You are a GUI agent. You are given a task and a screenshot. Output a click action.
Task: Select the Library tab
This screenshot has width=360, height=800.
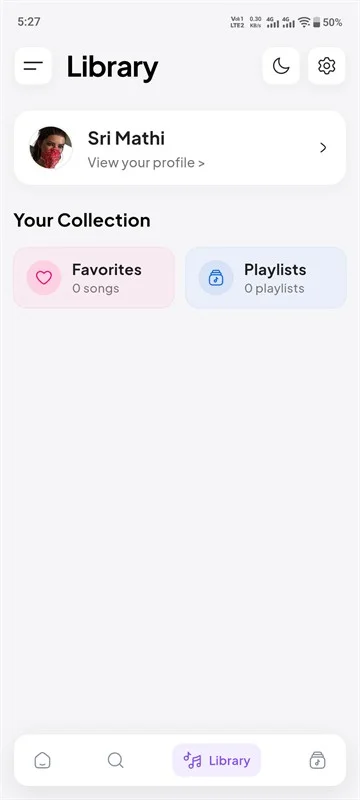217,760
